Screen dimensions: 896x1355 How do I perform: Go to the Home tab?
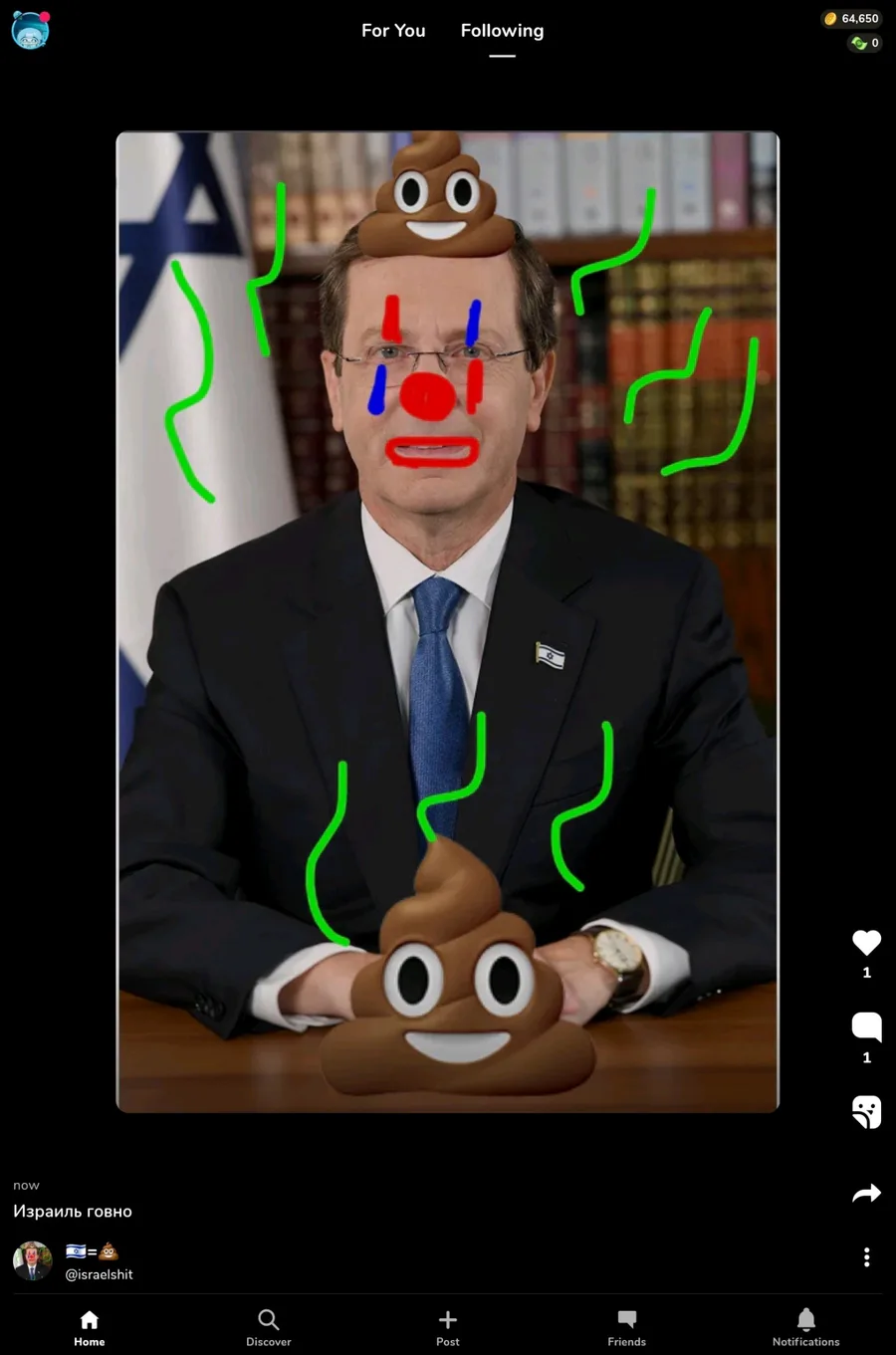click(x=90, y=1327)
